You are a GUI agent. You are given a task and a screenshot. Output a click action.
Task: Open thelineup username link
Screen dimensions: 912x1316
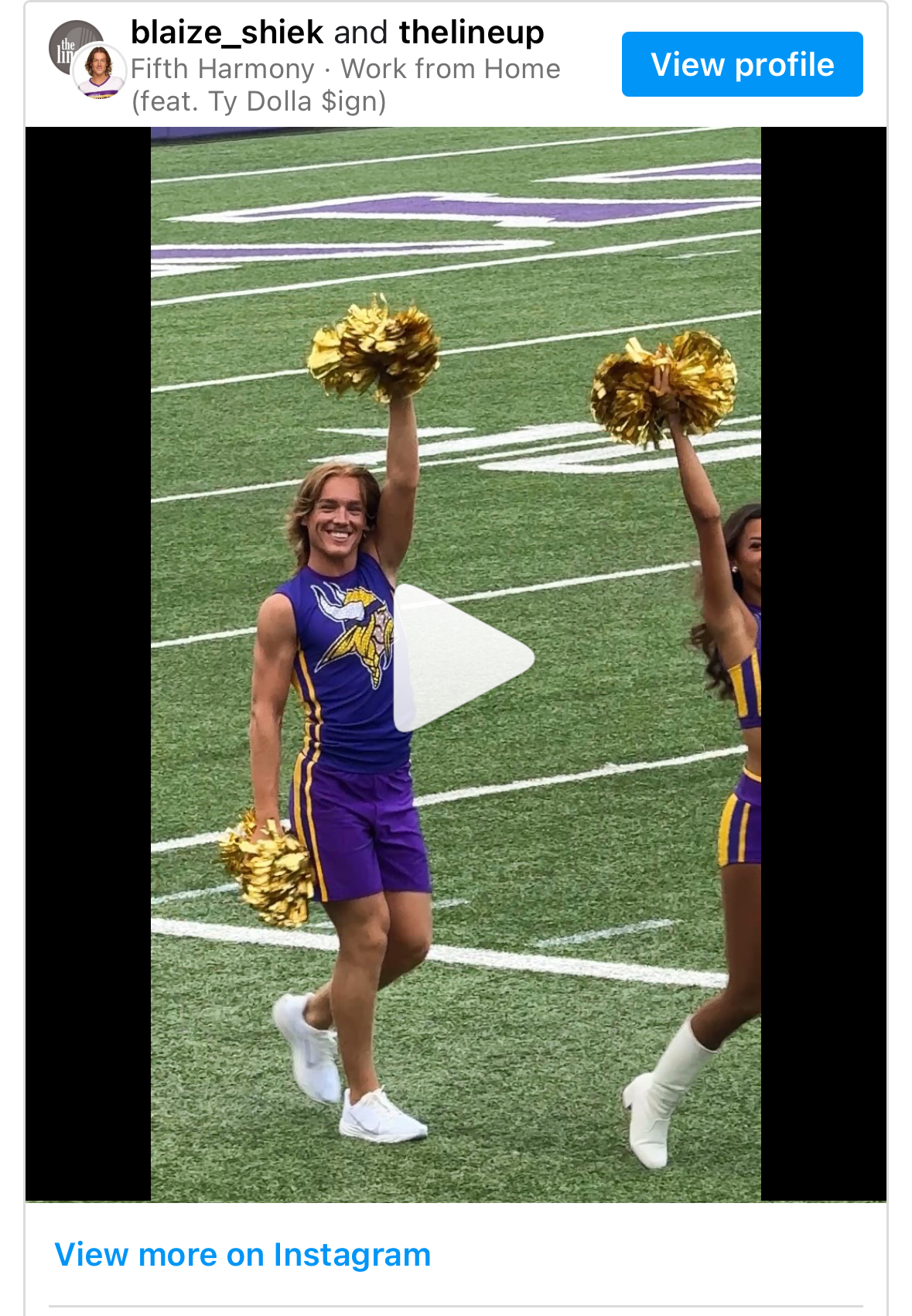click(x=471, y=32)
